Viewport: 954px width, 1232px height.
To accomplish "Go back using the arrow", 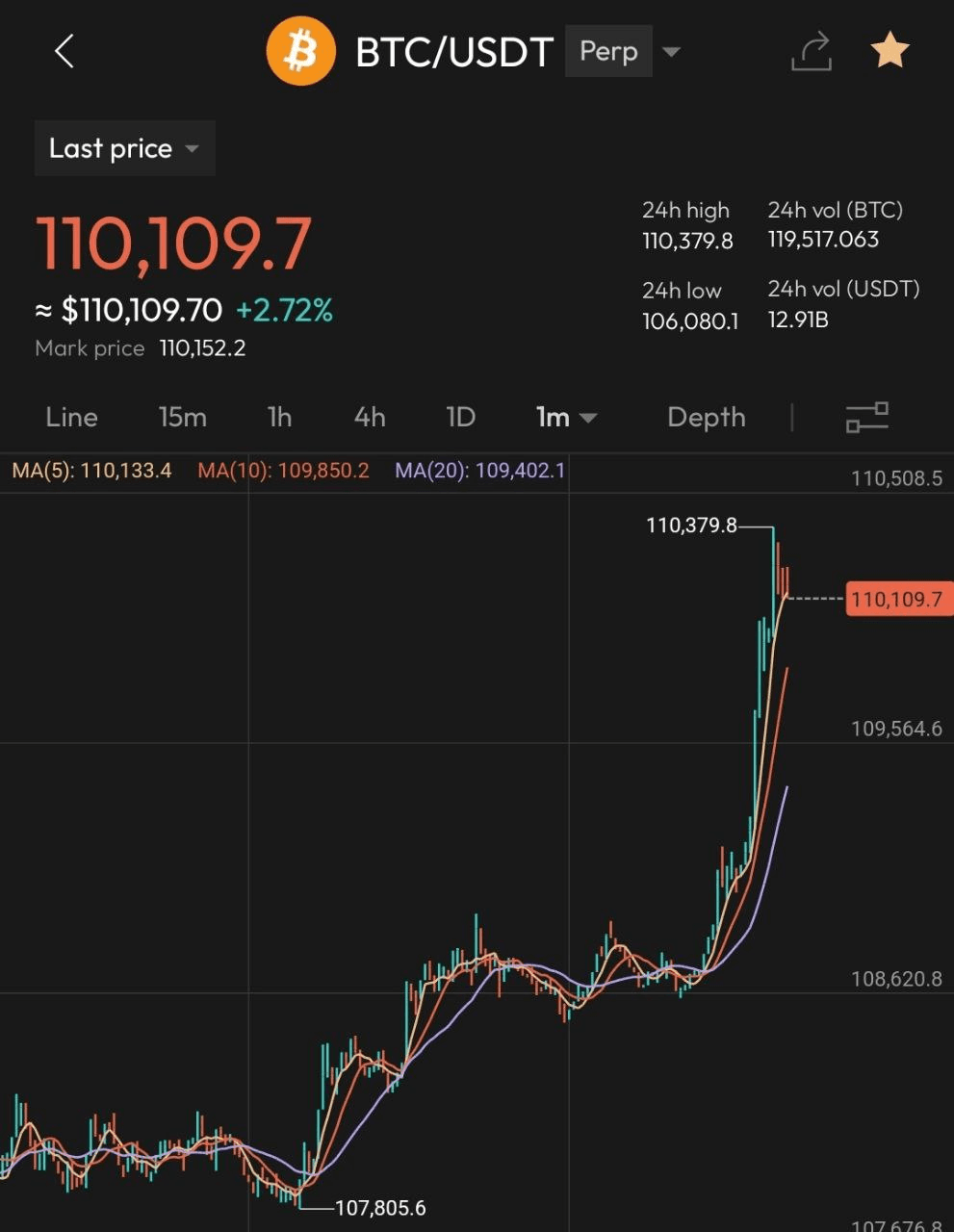I will coord(64,51).
